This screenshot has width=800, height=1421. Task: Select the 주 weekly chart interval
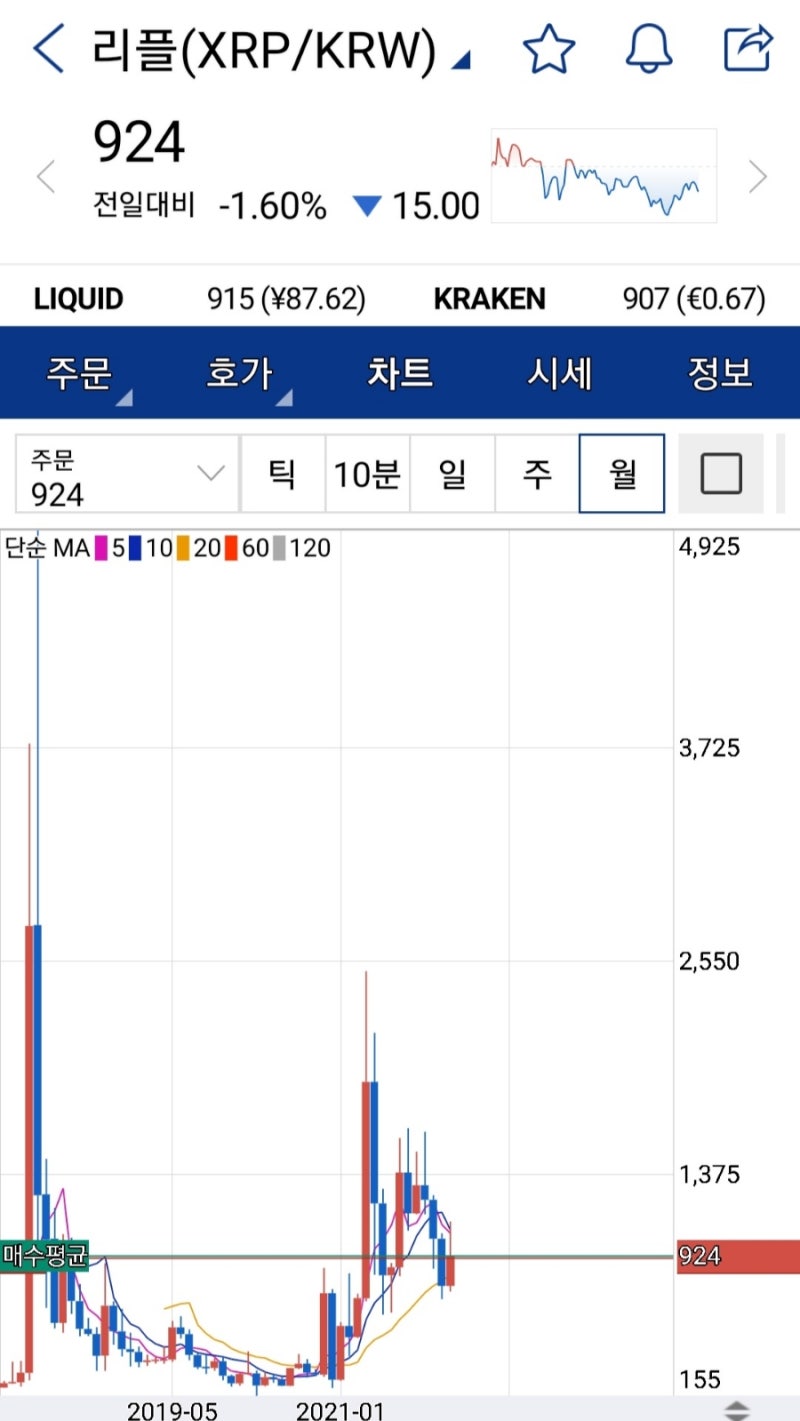[x=537, y=474]
